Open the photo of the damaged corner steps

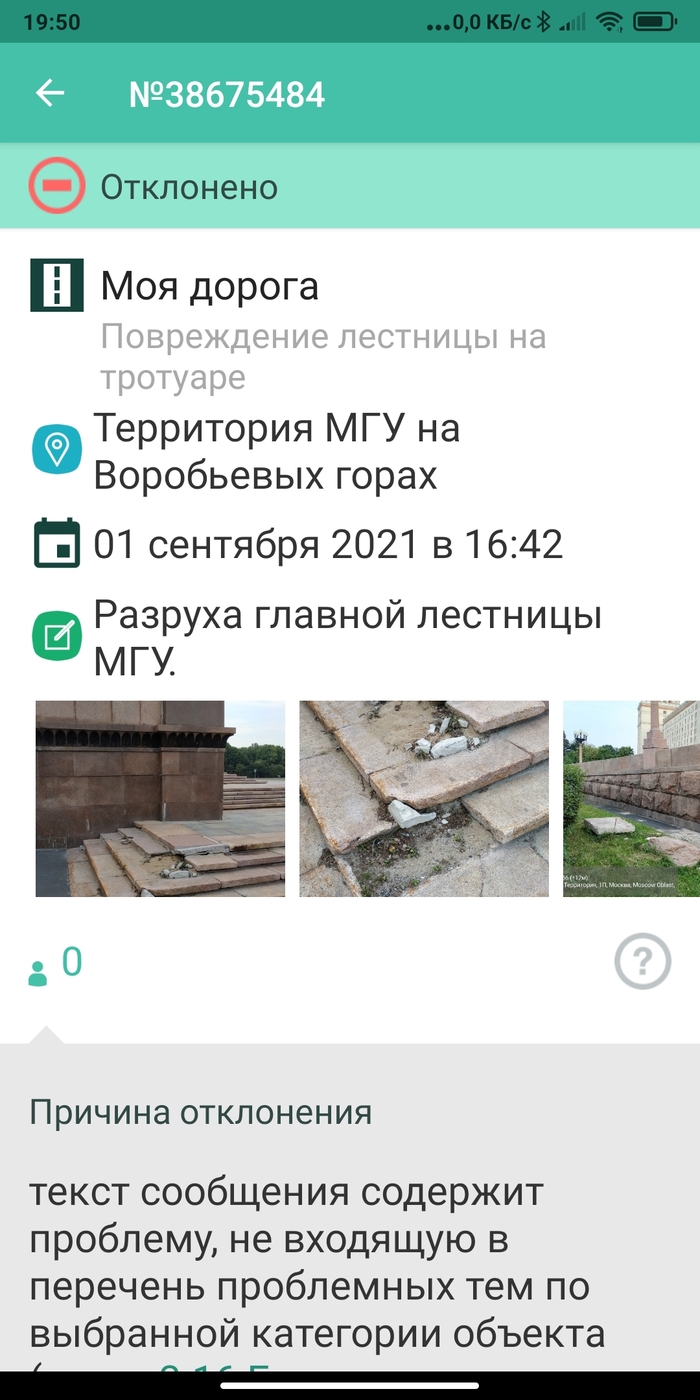pyautogui.click(x=160, y=799)
